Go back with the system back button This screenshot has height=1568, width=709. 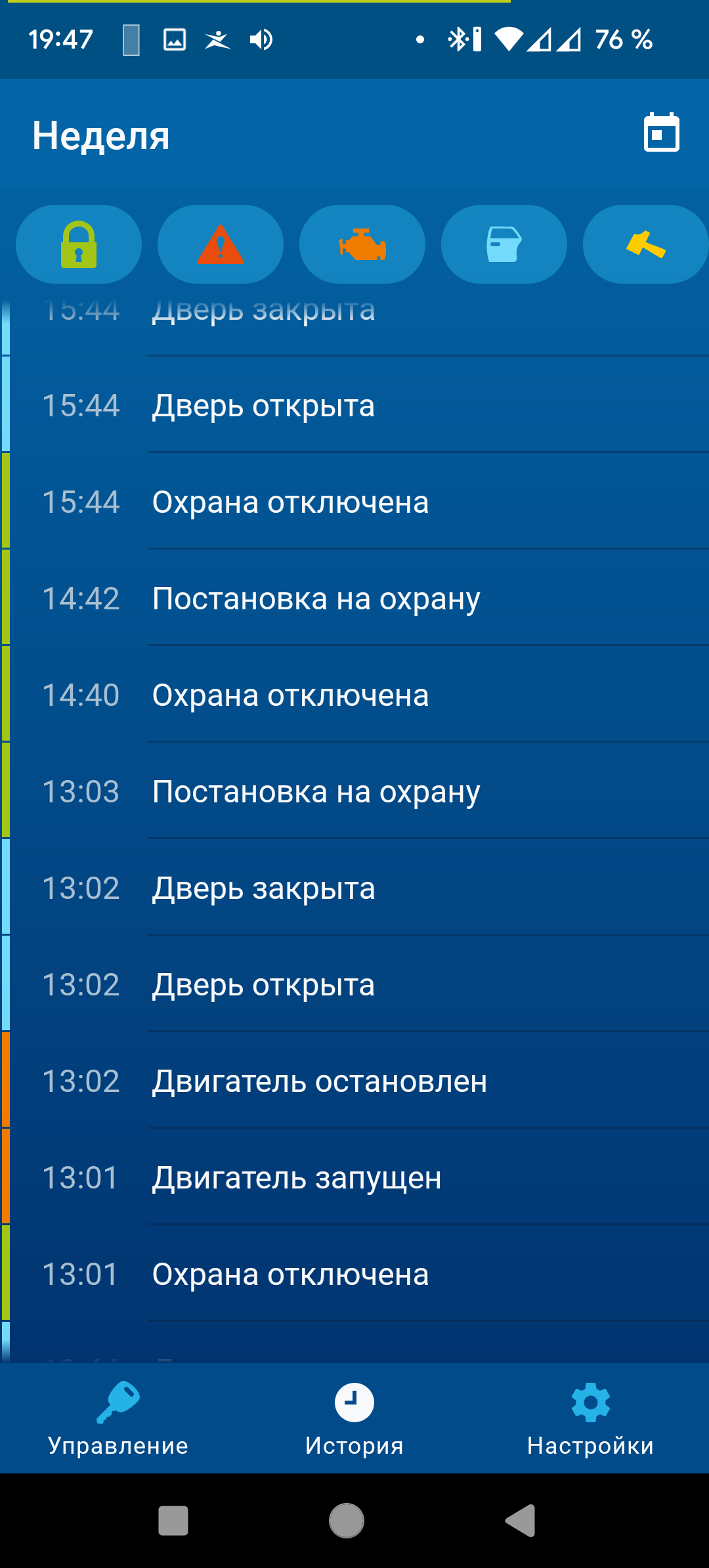[521, 1521]
